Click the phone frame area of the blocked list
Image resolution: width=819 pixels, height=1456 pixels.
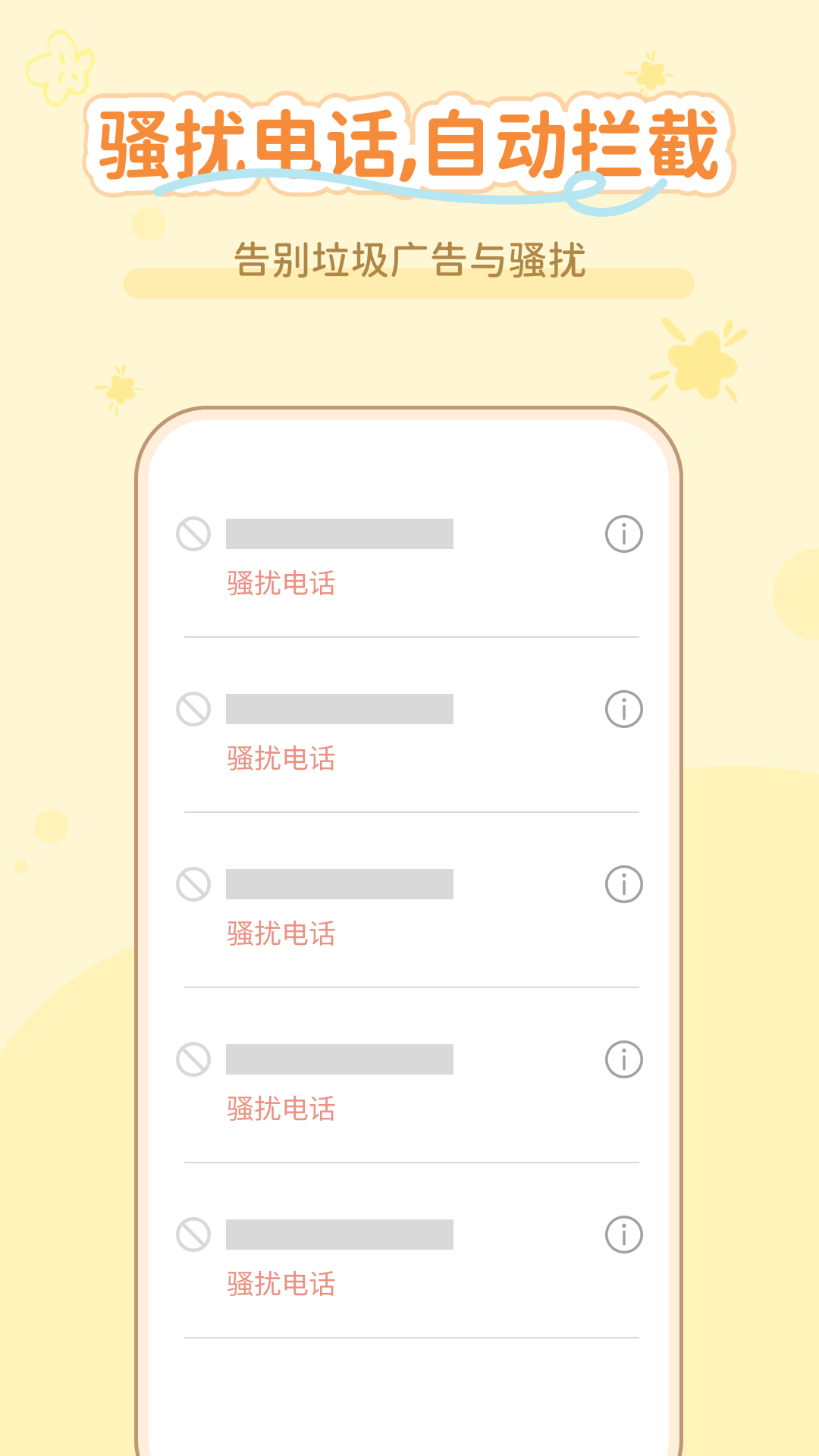tap(409, 910)
